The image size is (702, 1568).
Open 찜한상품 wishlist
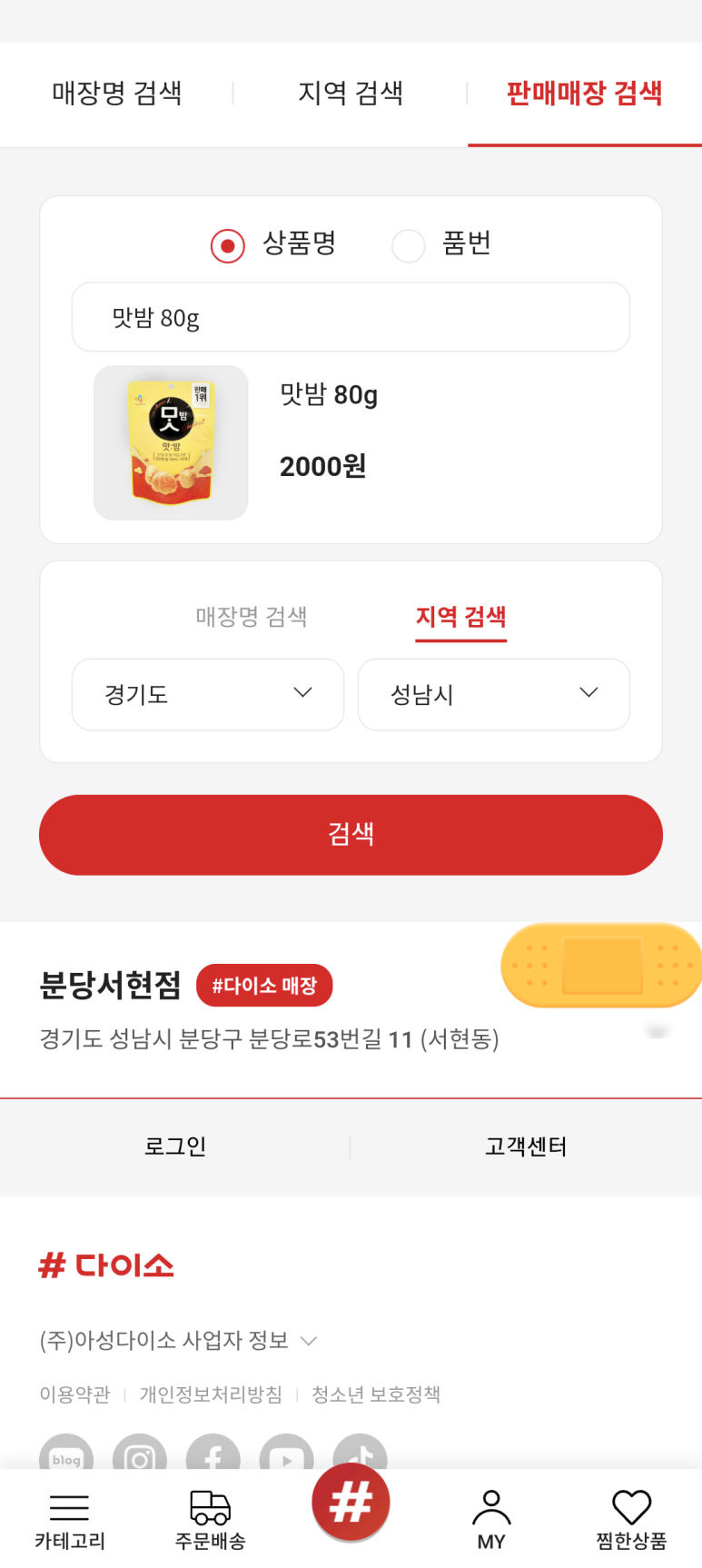(631, 1521)
